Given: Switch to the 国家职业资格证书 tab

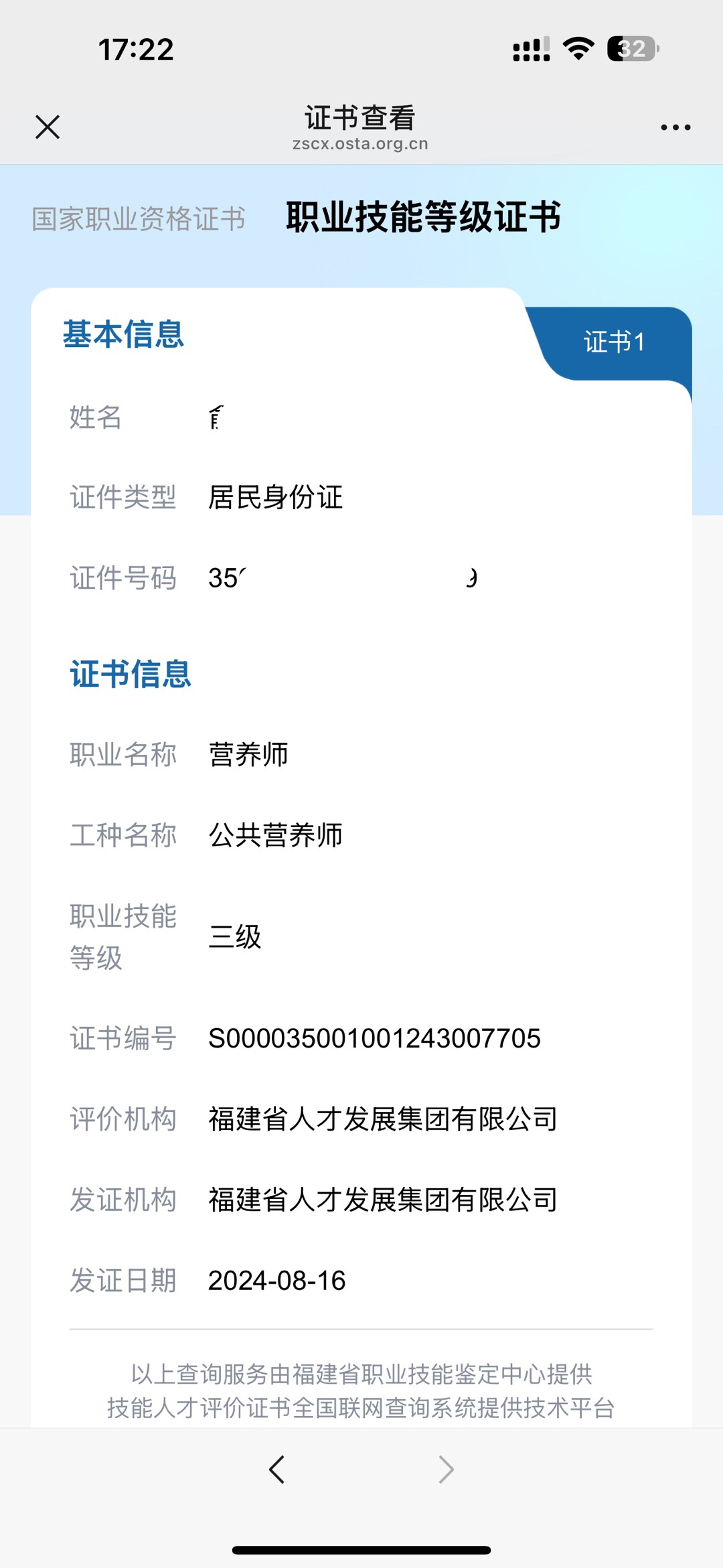Looking at the screenshot, I should tap(139, 219).
